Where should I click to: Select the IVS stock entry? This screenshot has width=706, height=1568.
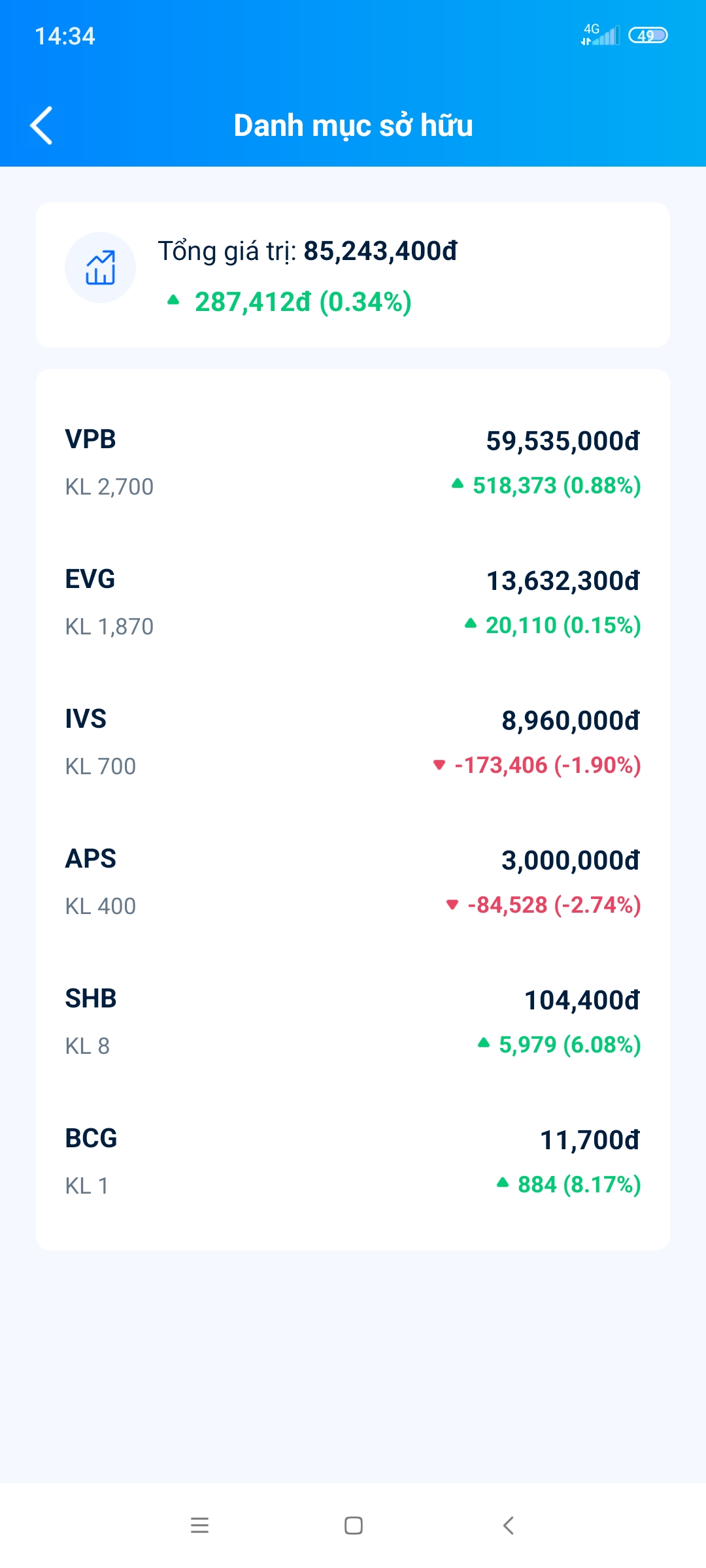[x=353, y=742]
